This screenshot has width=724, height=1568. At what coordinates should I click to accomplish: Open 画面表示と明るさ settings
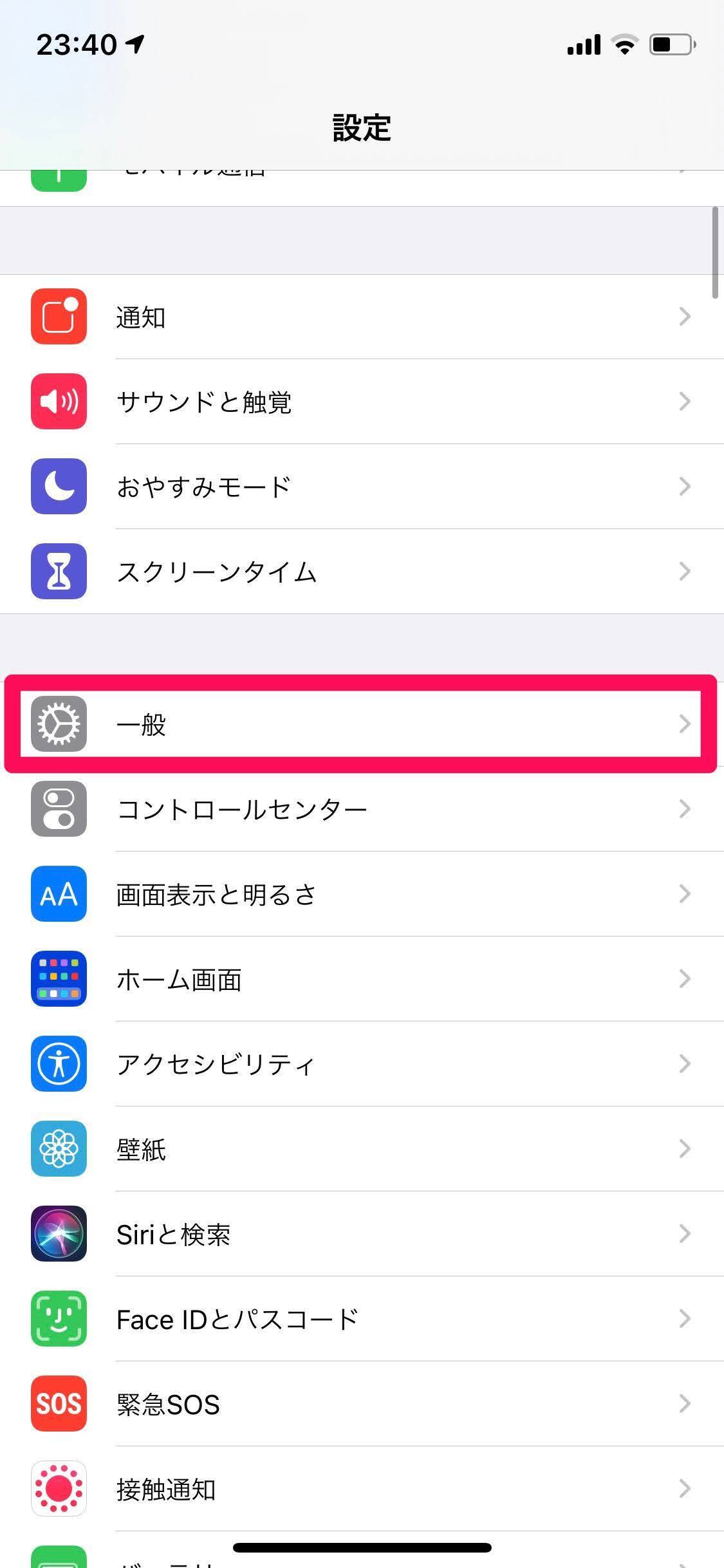pos(360,894)
